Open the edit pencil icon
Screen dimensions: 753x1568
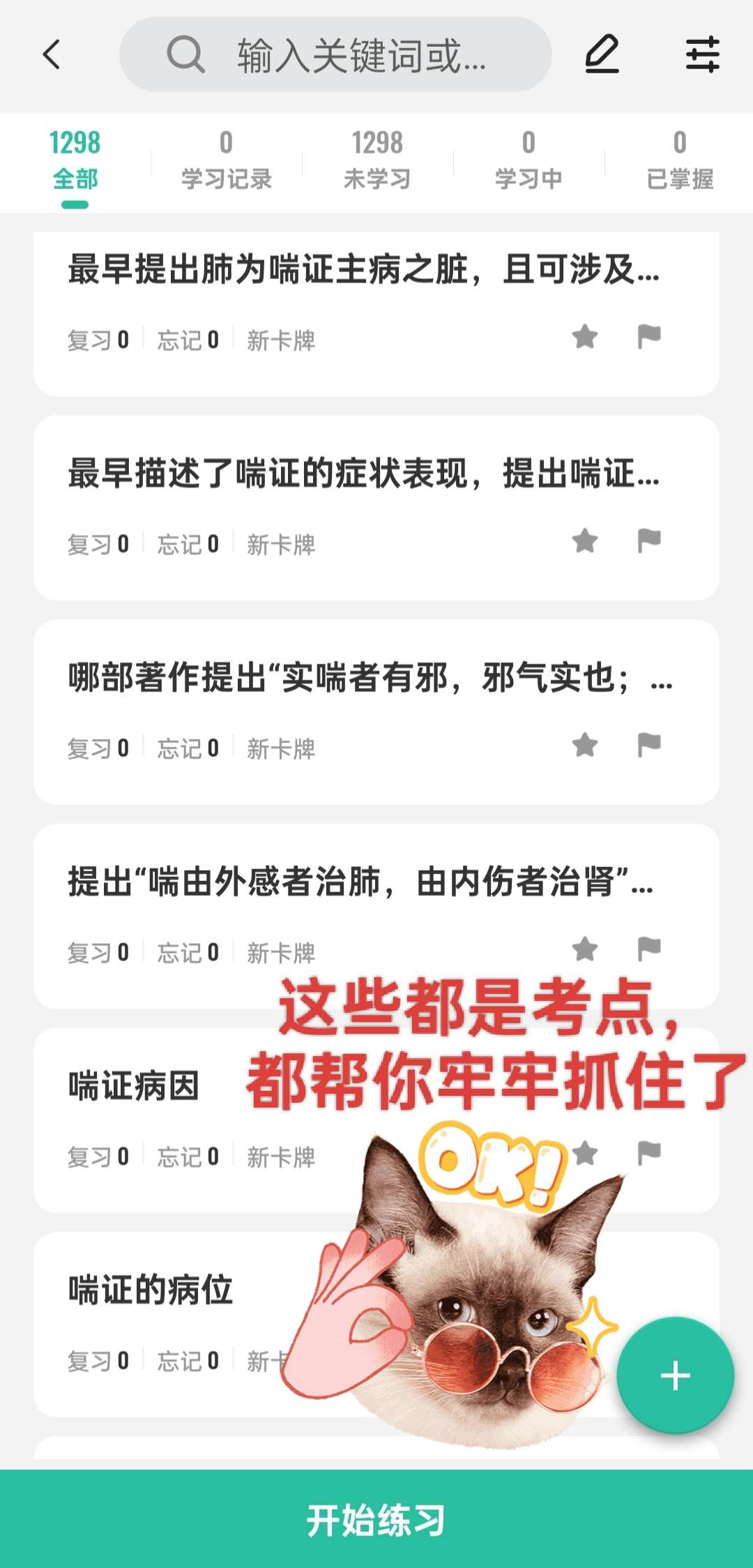(602, 54)
